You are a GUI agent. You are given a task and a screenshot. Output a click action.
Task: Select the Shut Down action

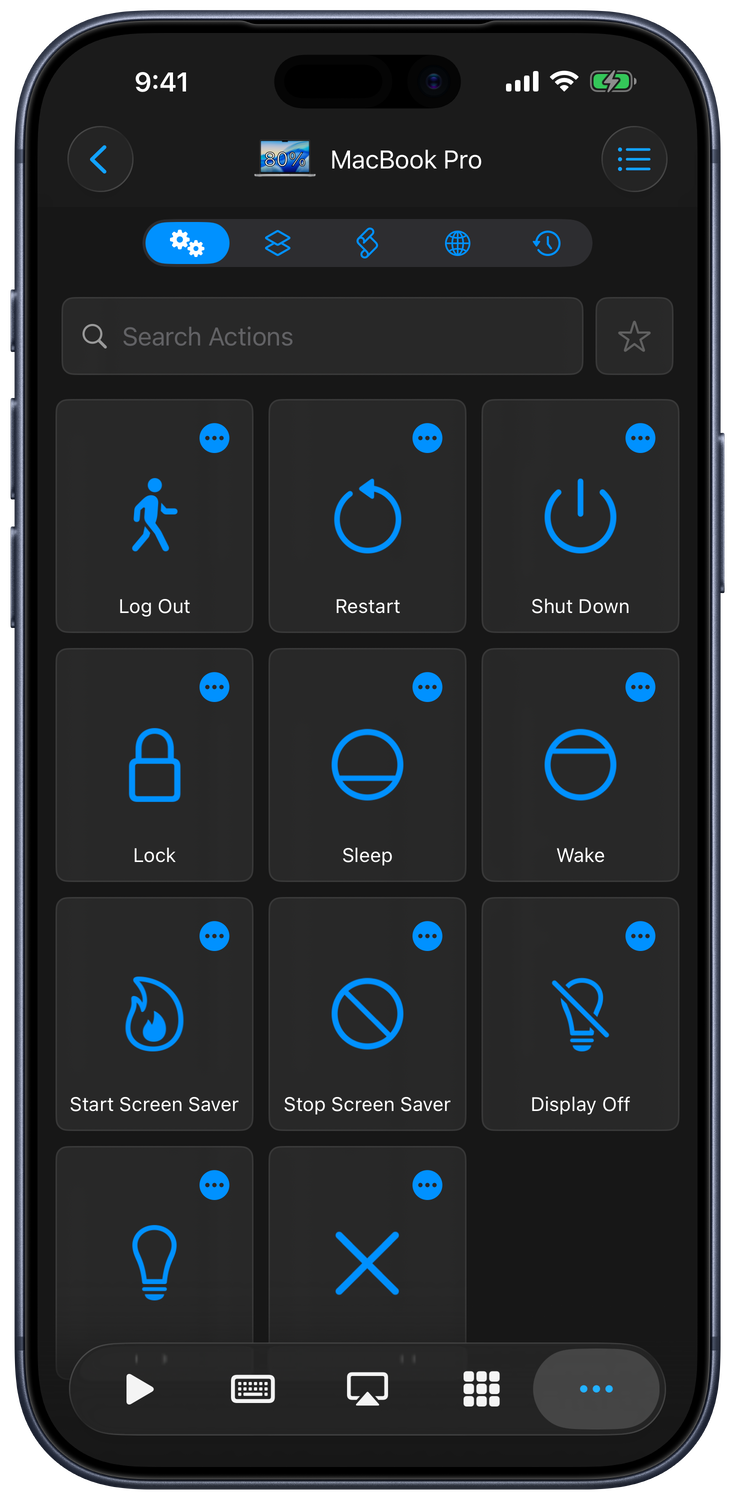[580, 516]
